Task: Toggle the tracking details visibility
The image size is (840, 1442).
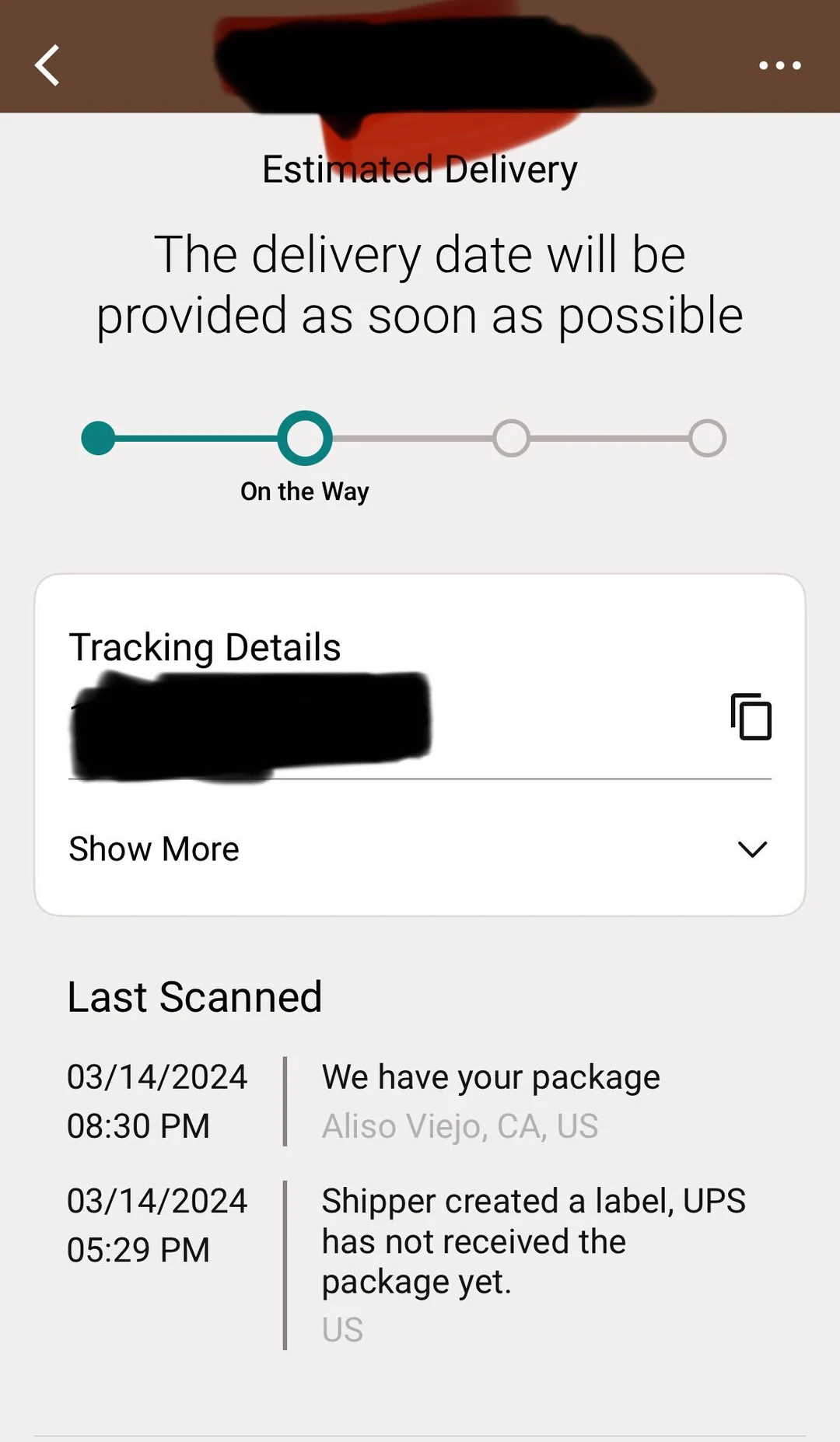Action: coord(752,849)
